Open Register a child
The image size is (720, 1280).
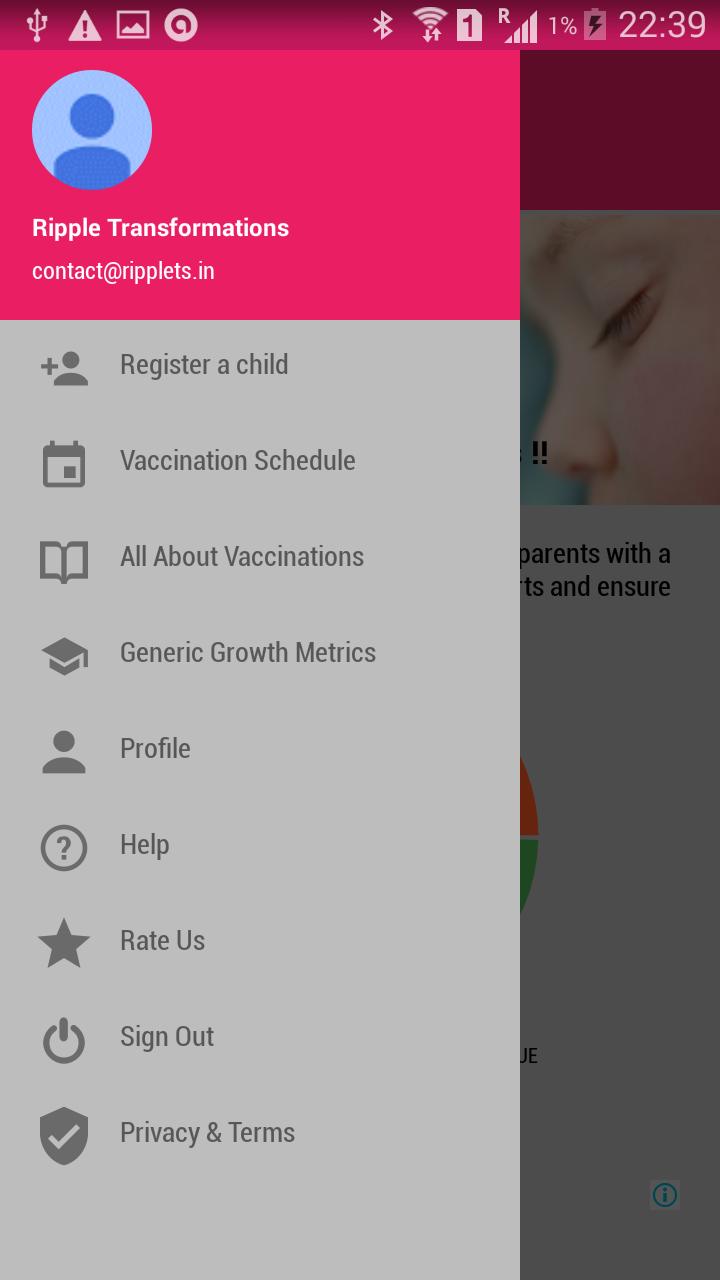point(204,365)
